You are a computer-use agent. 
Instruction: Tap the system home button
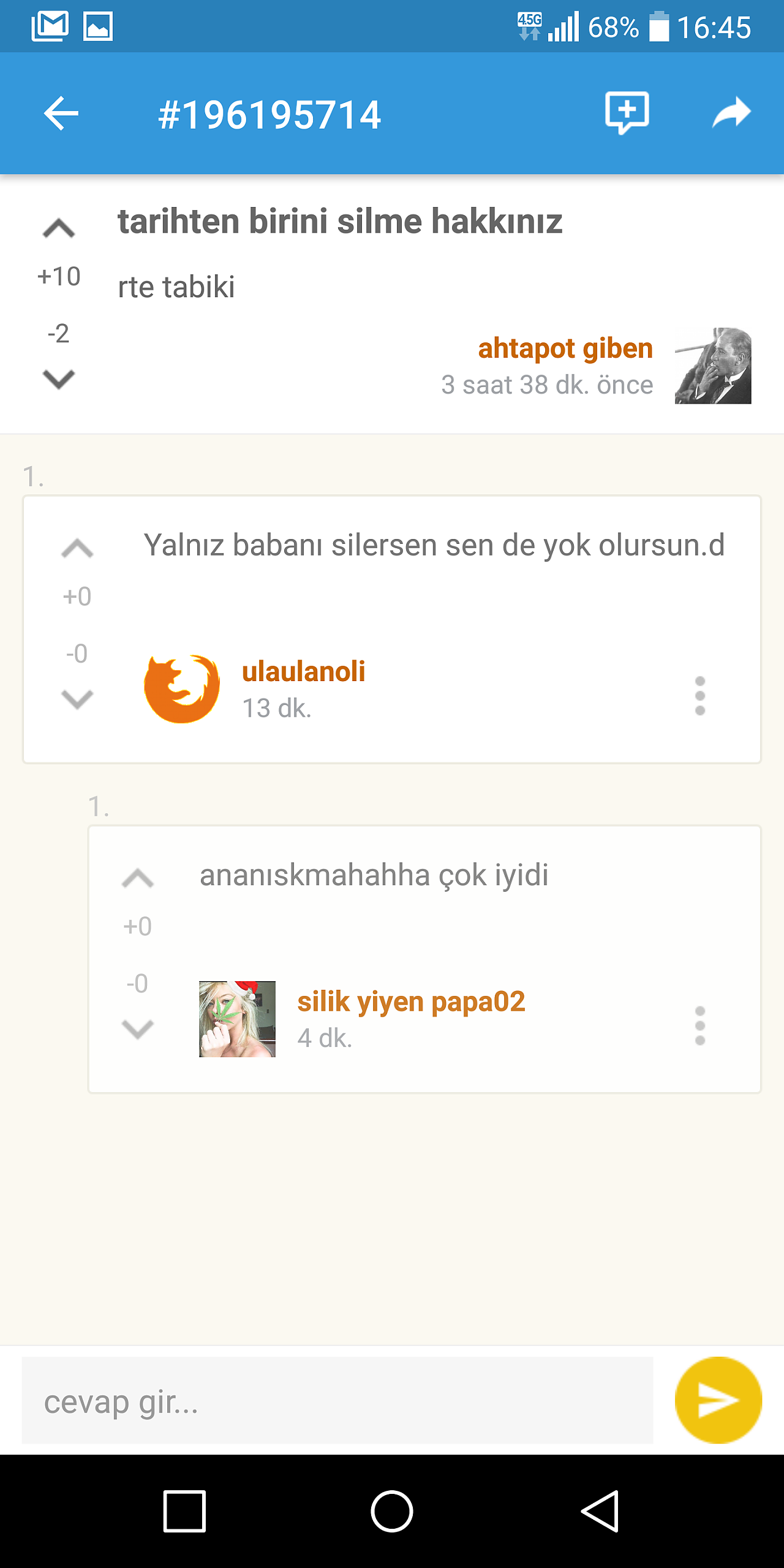point(392,1511)
